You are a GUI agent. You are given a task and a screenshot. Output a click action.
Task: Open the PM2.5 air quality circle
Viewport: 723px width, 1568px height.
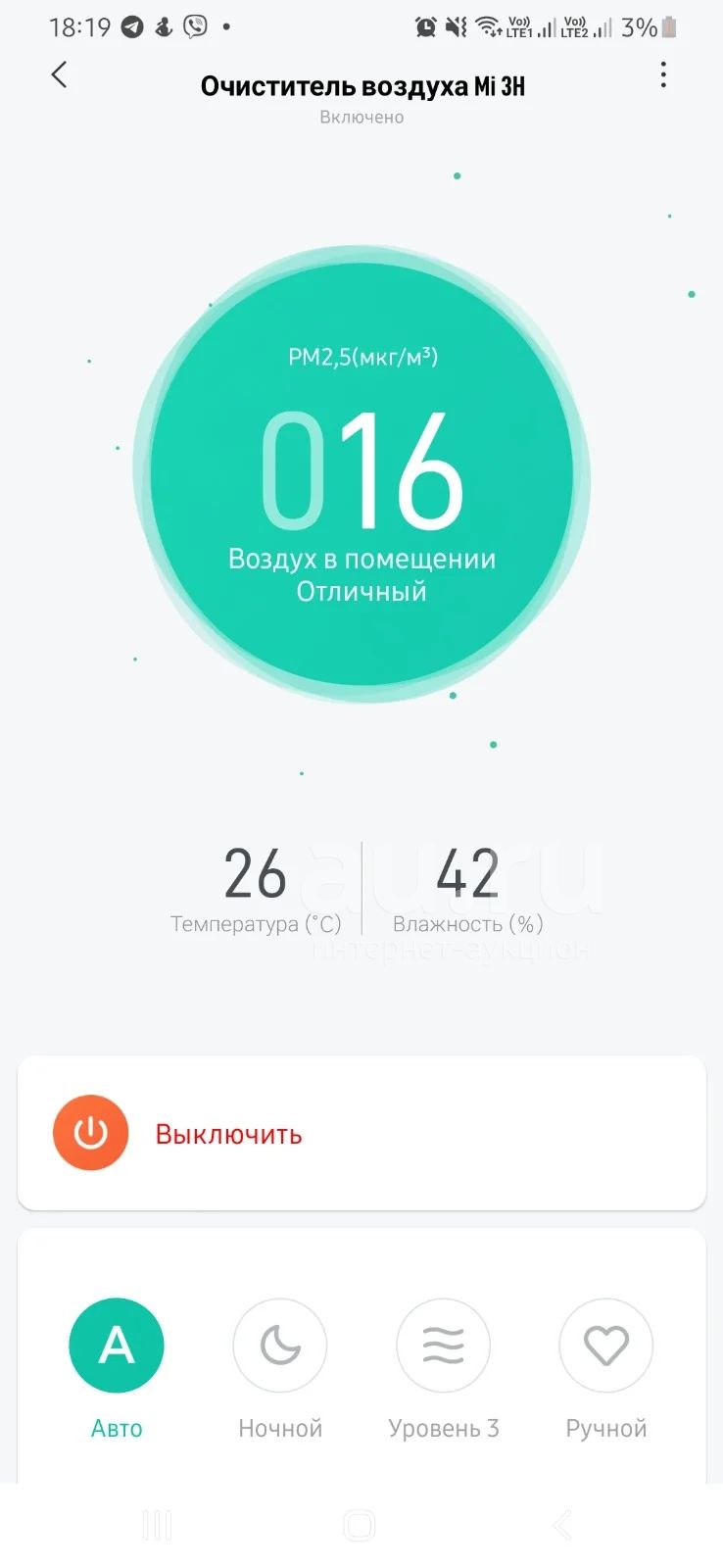[361, 474]
